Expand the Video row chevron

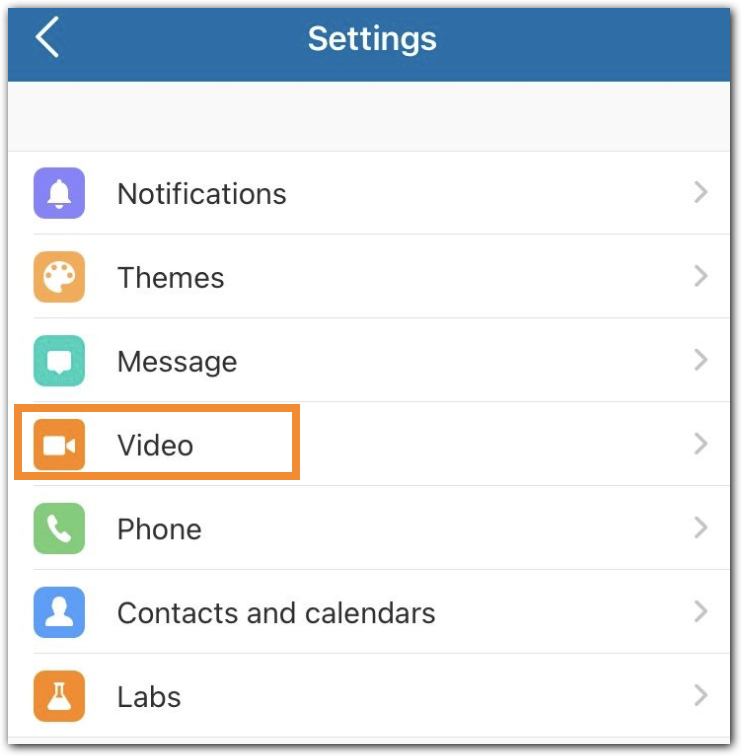(700, 446)
